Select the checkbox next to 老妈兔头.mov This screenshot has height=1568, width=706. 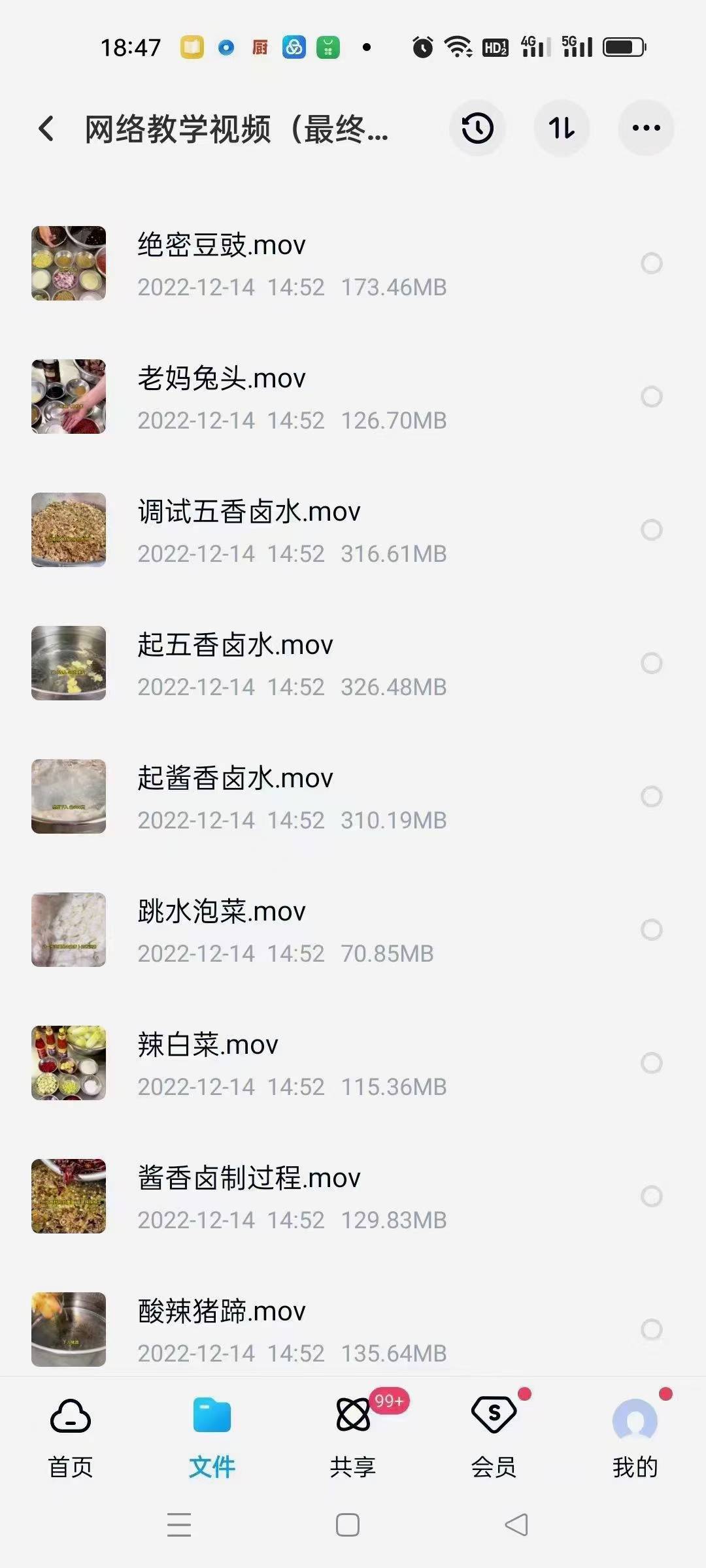pos(651,397)
